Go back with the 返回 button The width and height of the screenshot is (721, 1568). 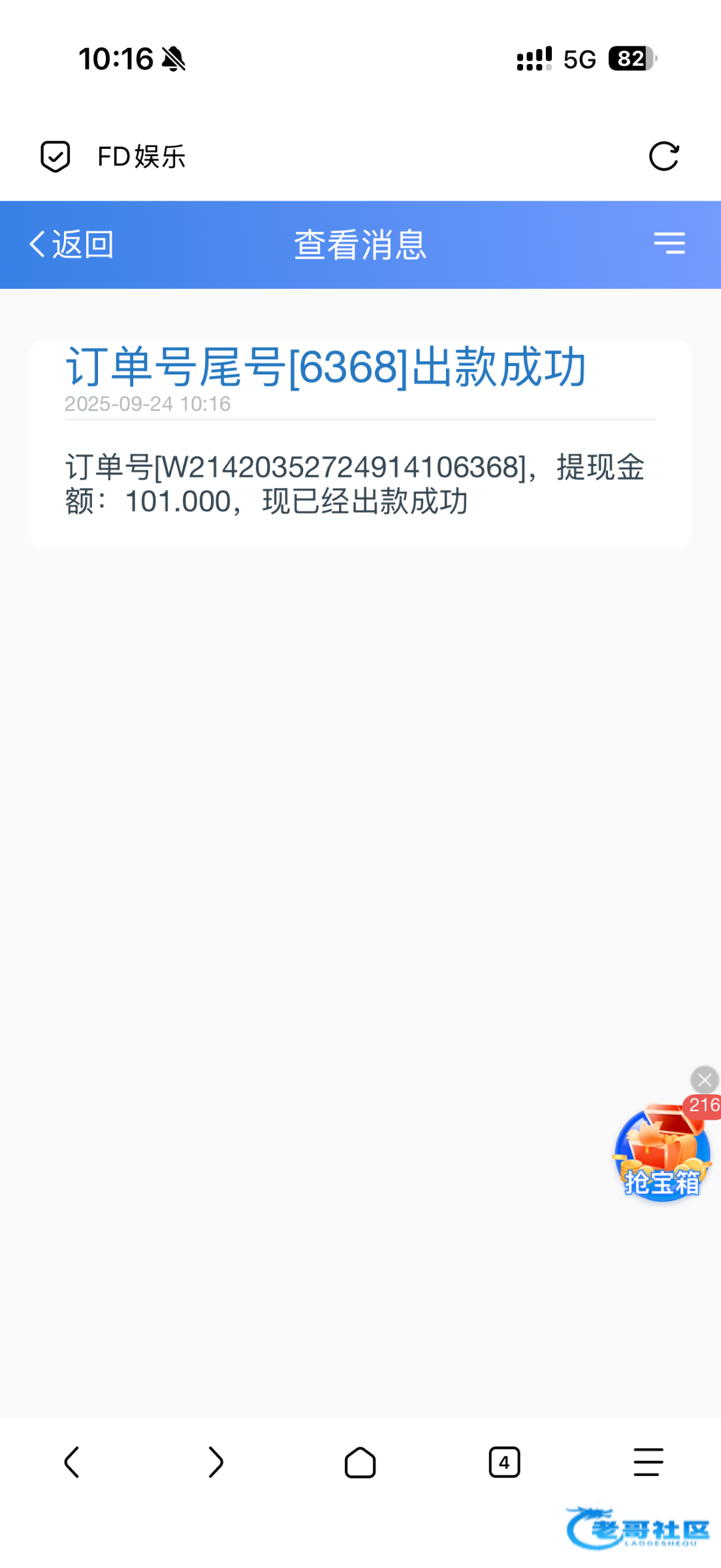tap(72, 244)
